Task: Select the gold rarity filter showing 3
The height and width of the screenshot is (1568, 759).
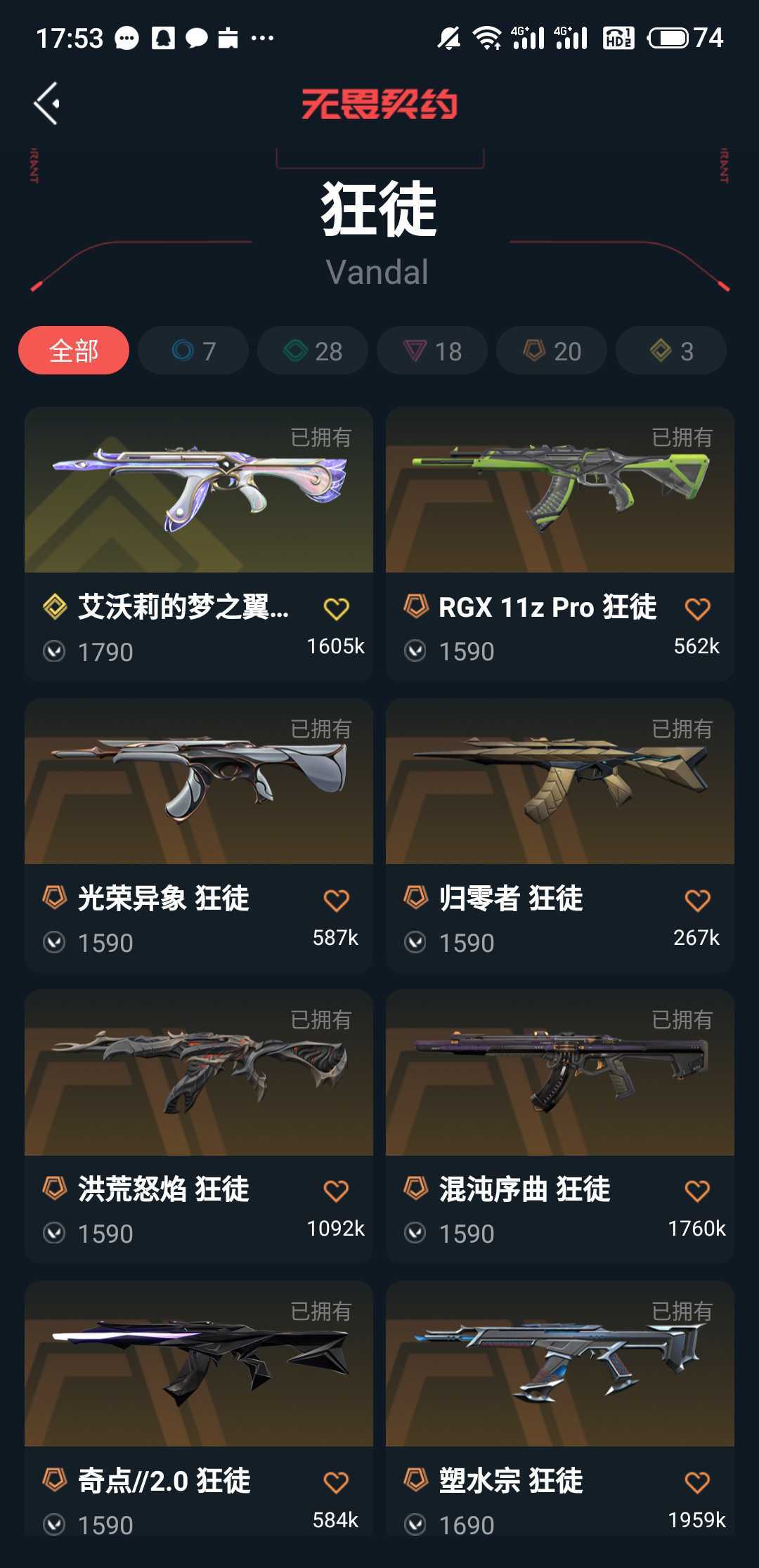Action: click(x=670, y=351)
